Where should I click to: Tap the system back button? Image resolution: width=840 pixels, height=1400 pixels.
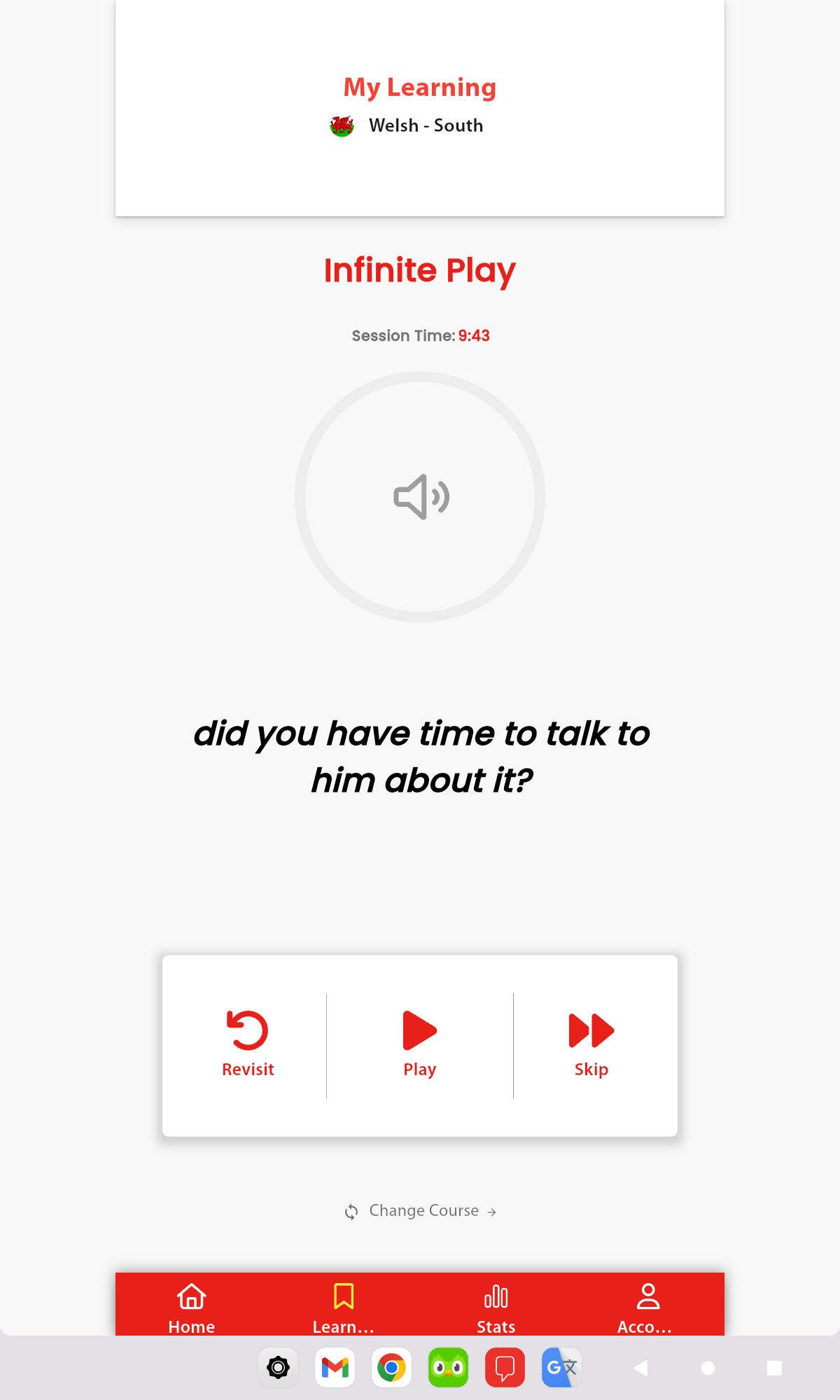[x=640, y=1368]
